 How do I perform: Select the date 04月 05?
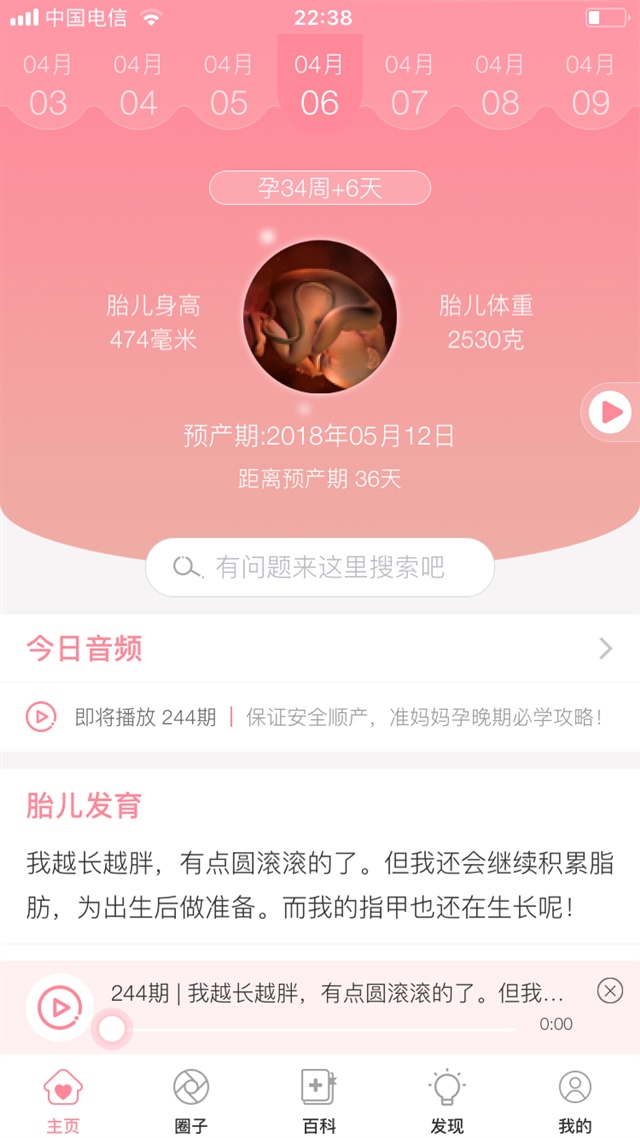coord(229,85)
